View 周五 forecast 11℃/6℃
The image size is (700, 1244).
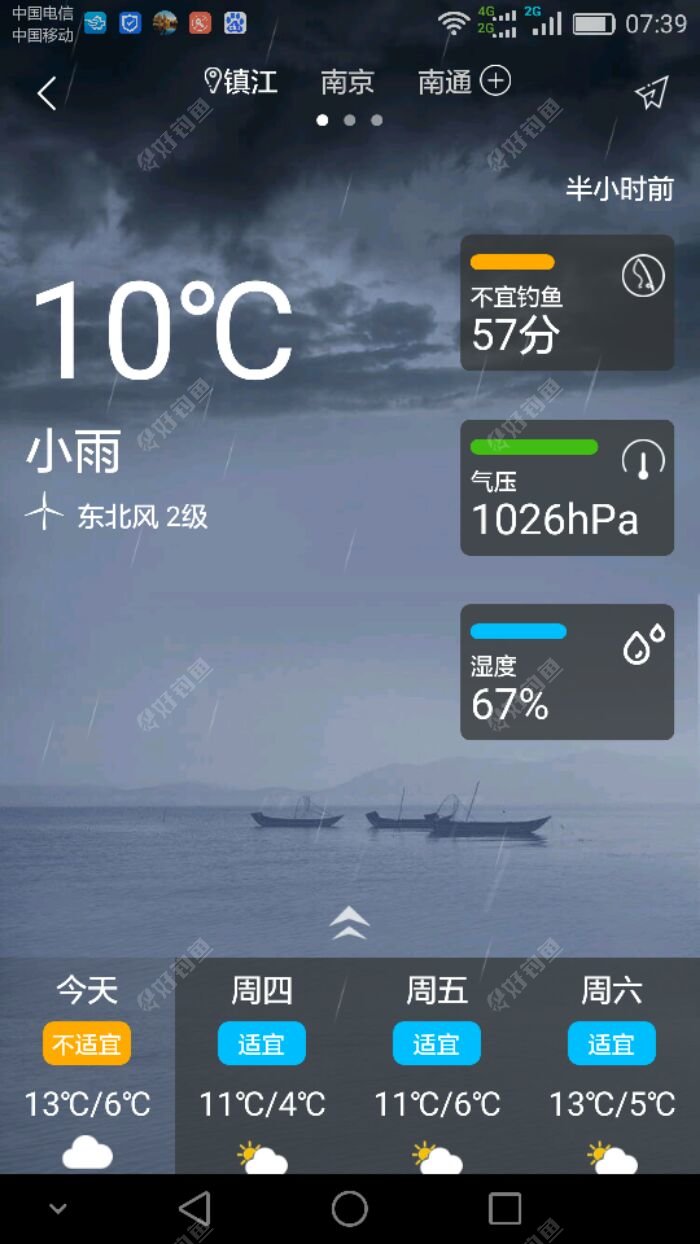437,1065
